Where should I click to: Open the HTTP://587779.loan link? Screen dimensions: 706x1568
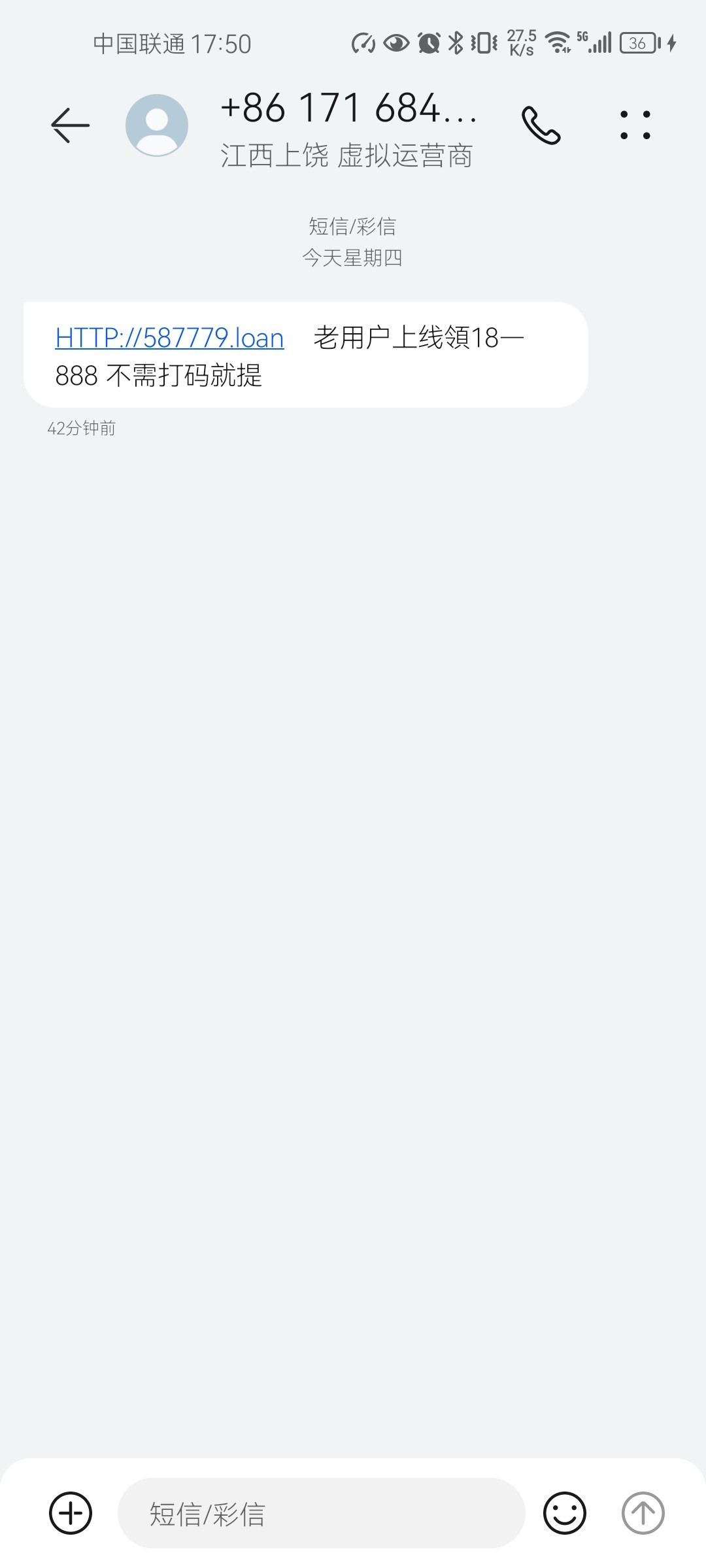[169, 338]
